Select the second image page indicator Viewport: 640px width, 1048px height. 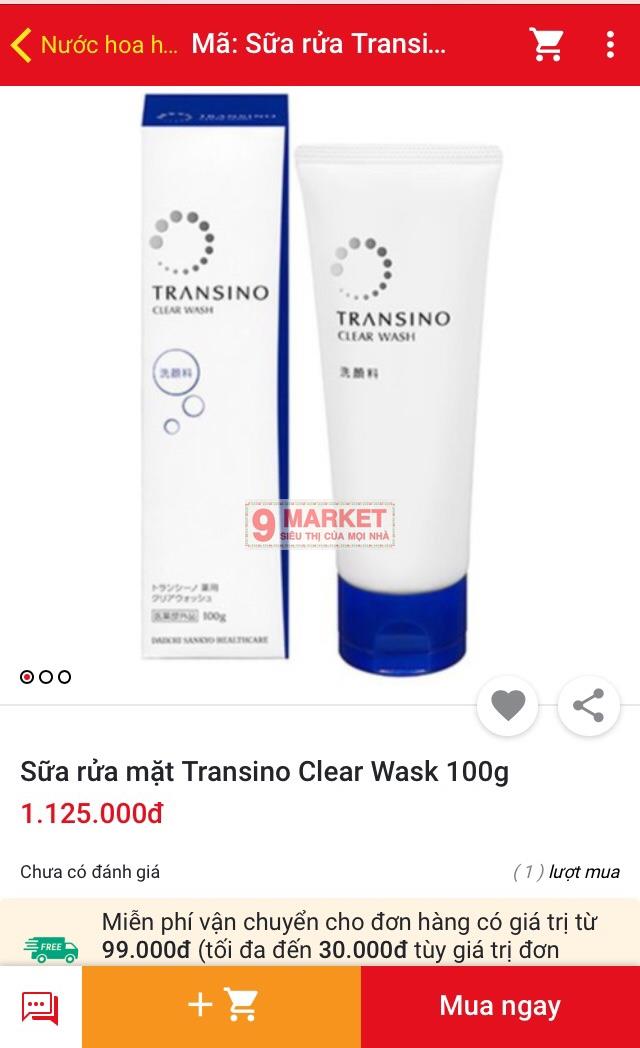click(46, 677)
